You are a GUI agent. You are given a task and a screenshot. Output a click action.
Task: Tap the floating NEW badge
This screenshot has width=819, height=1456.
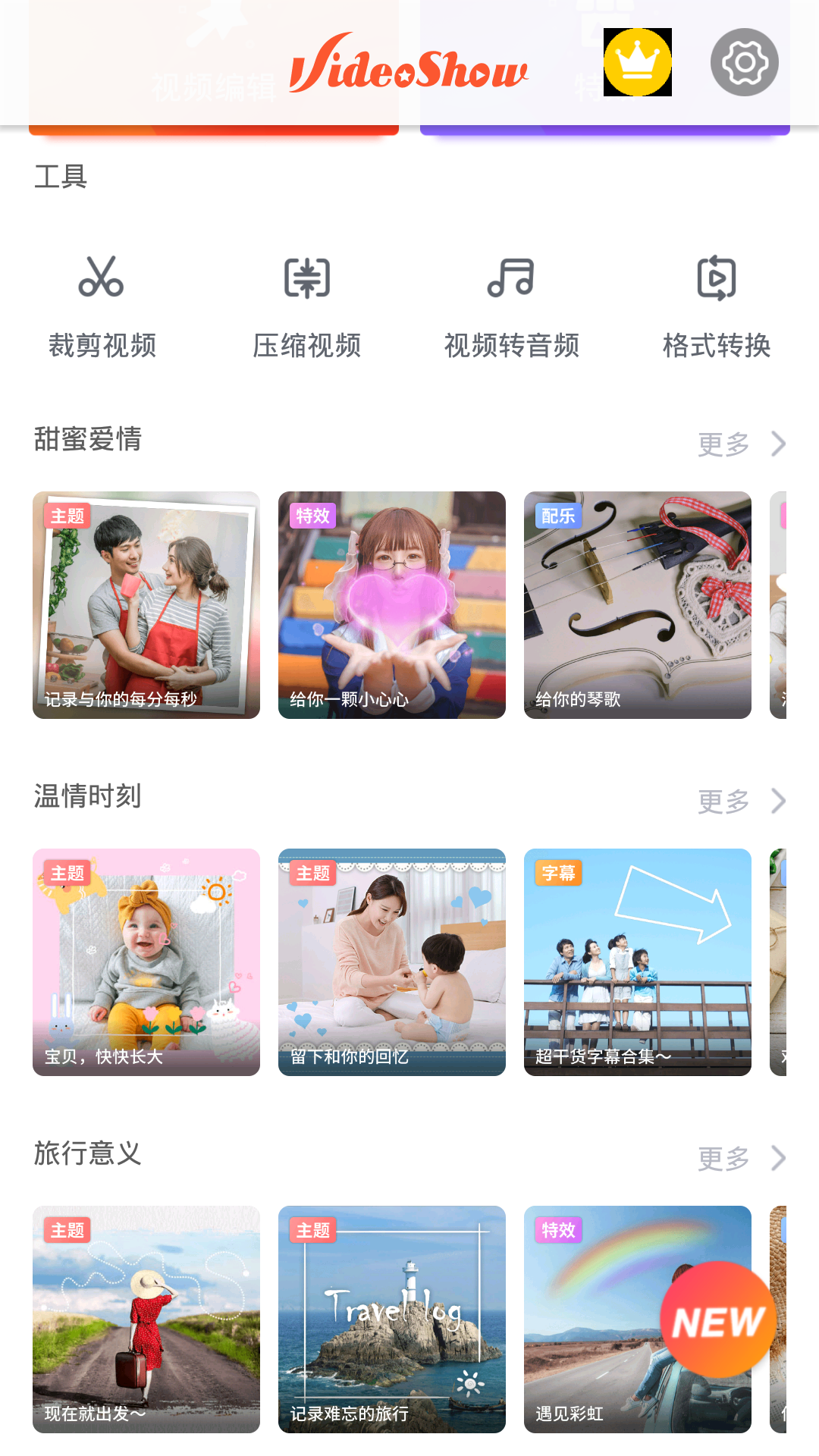tap(717, 1320)
